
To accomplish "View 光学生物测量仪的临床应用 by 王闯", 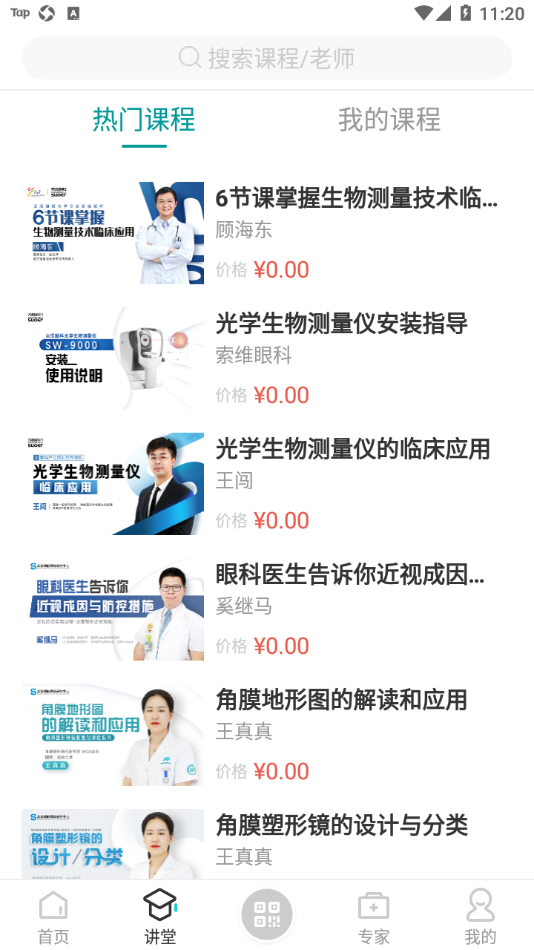I will pos(267,484).
